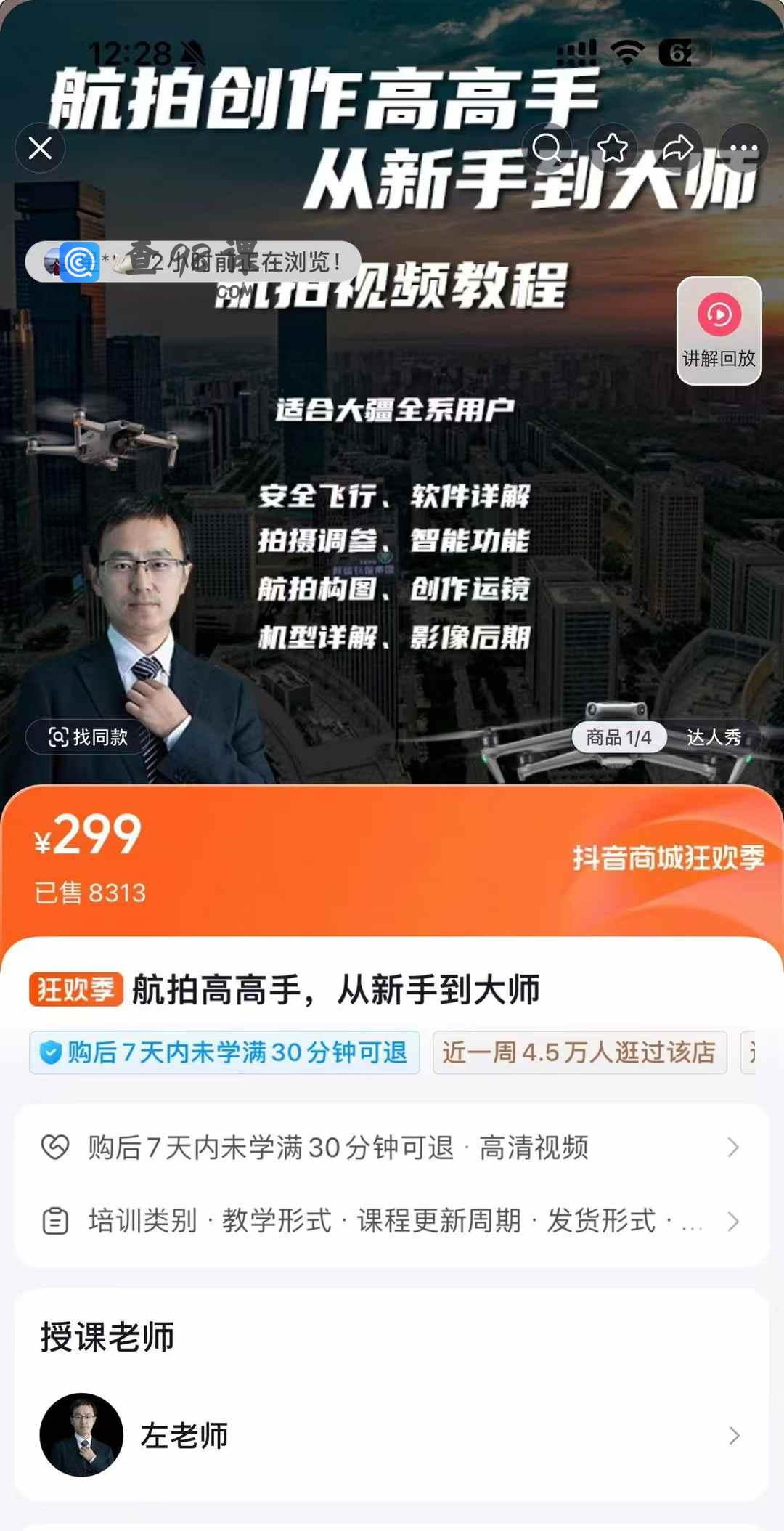
Task: Open the three-dot overflow menu
Action: [x=743, y=148]
